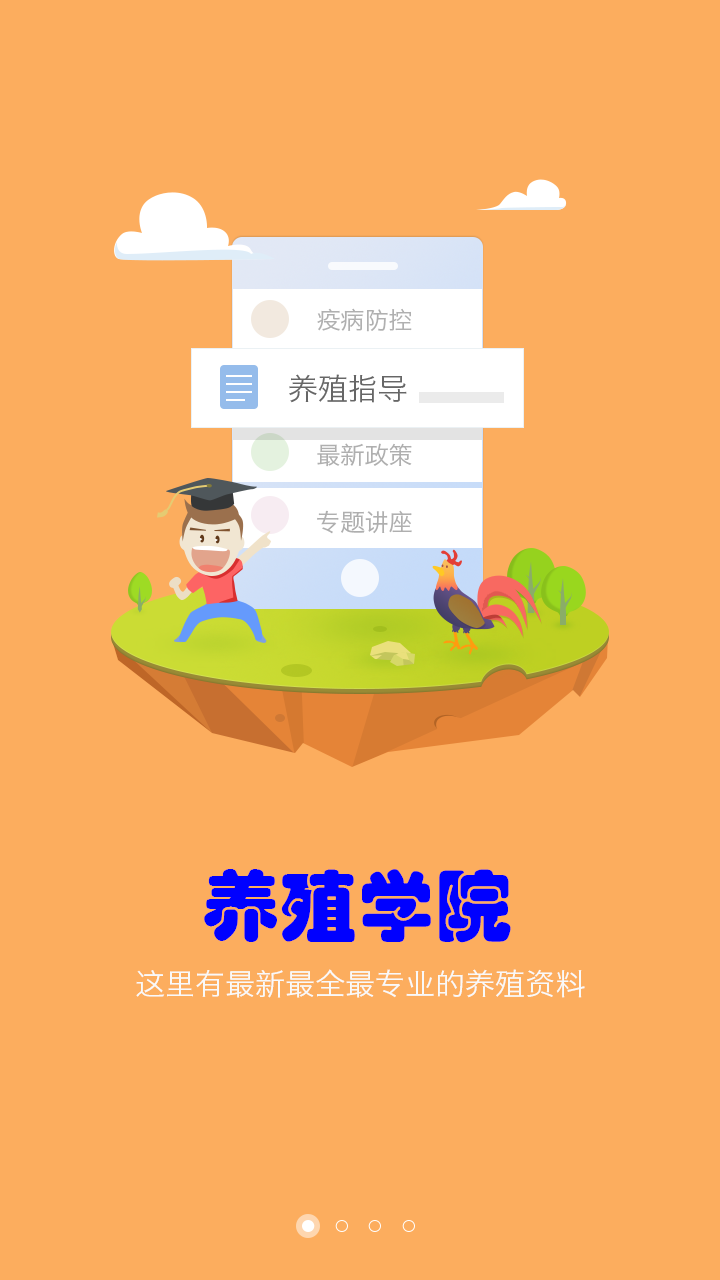This screenshot has height=1280, width=720.
Task: Jump to the fourth onboarding page dot
Action: [409, 1226]
